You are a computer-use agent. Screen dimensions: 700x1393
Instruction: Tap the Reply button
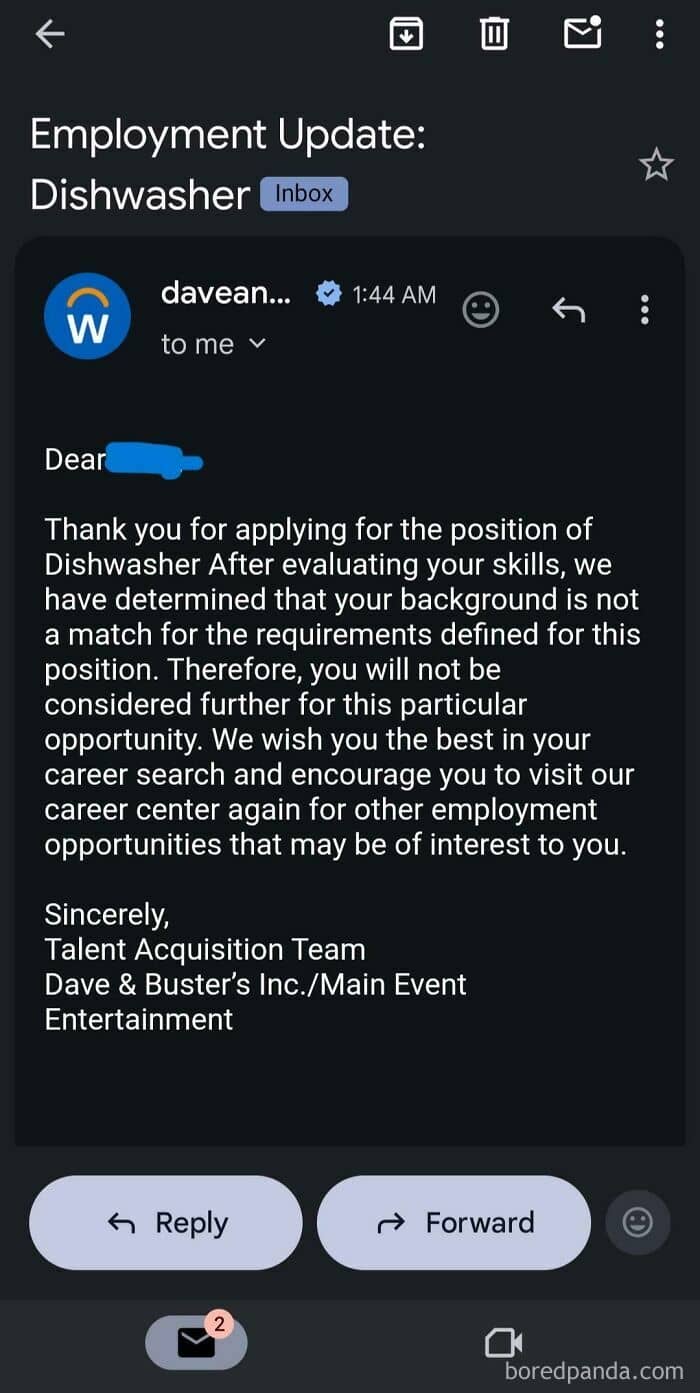pyautogui.click(x=166, y=1222)
